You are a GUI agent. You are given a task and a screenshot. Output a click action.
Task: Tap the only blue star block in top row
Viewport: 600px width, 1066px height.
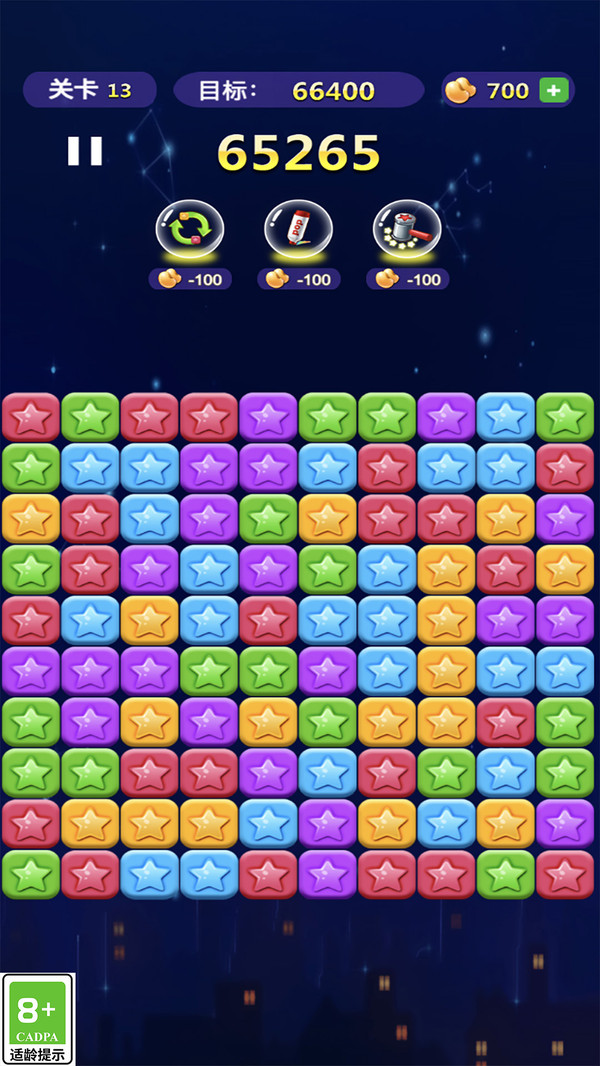coord(506,417)
